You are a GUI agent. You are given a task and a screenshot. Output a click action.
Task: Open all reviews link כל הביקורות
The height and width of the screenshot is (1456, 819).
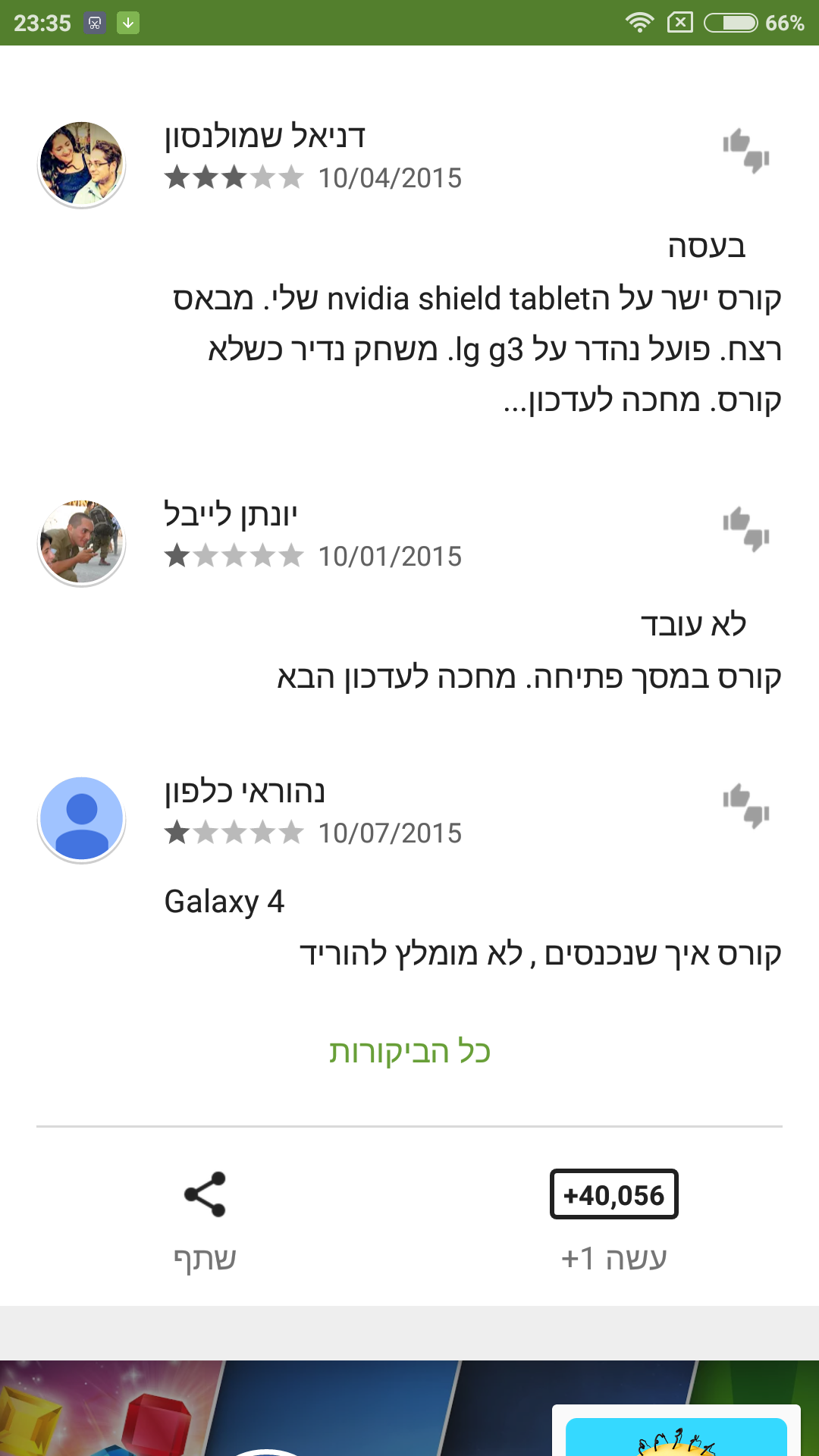(x=409, y=1052)
